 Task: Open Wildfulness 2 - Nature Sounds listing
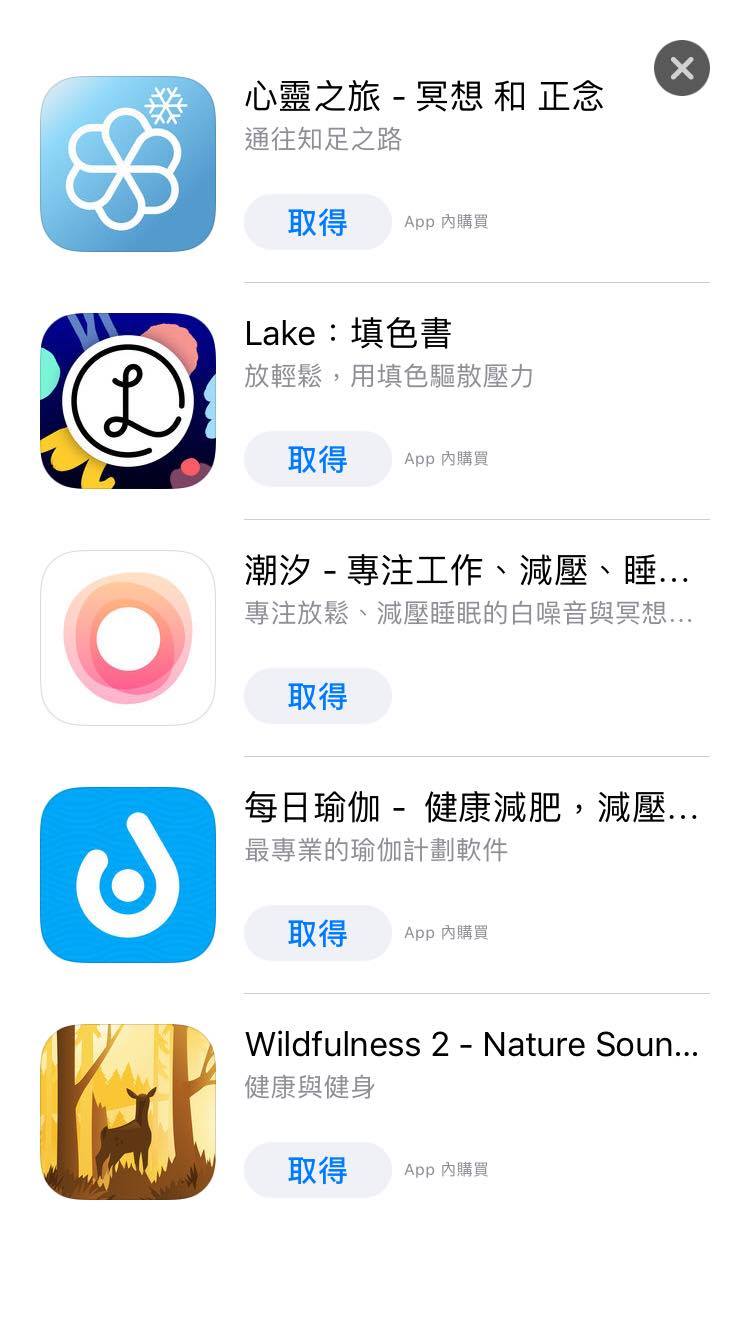coord(470,1045)
